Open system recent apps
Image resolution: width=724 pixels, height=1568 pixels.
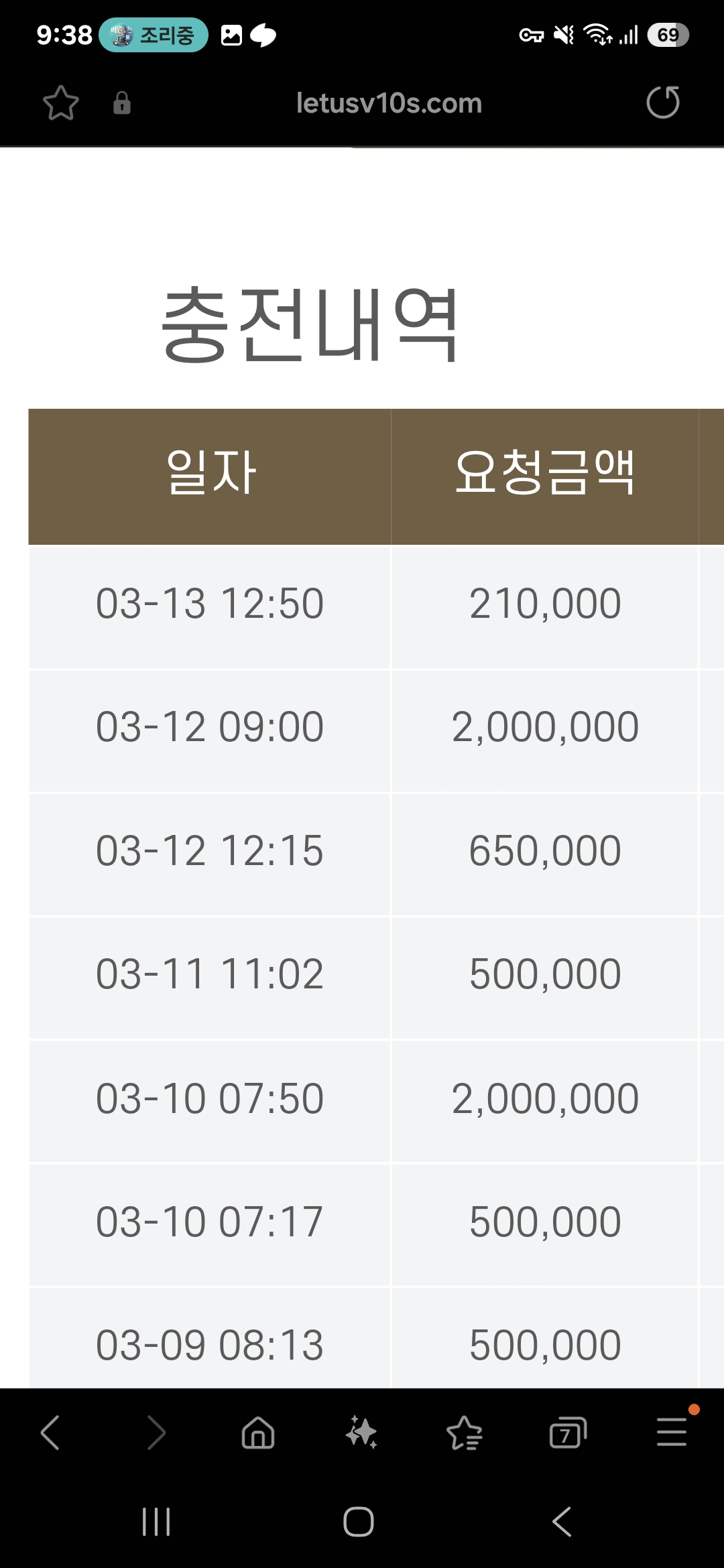click(x=156, y=1522)
